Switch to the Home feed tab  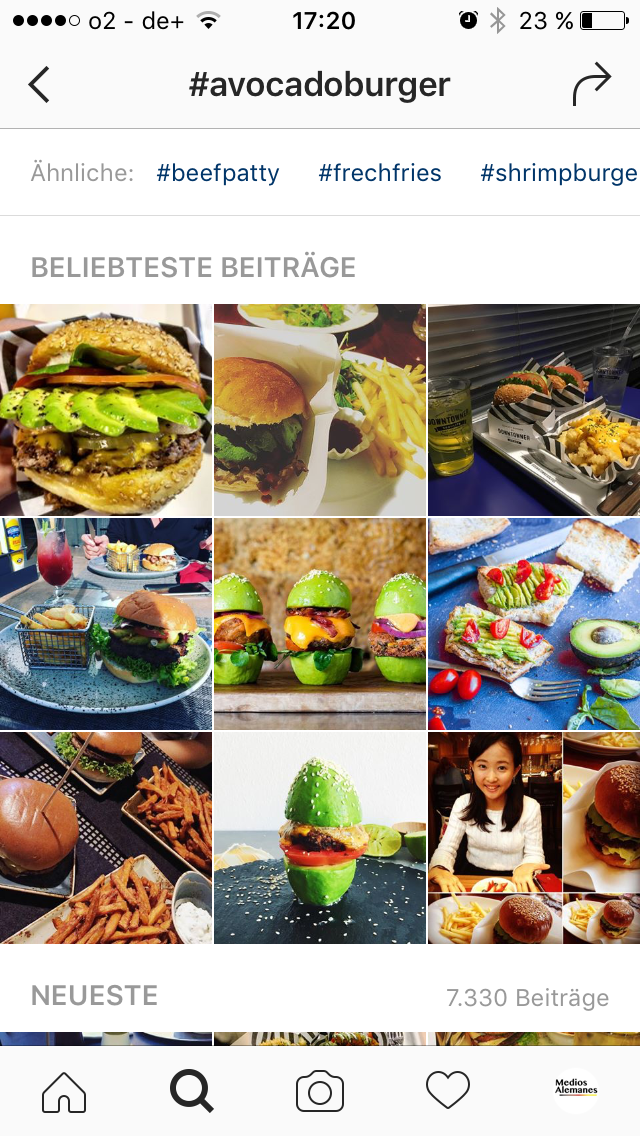(64, 1091)
